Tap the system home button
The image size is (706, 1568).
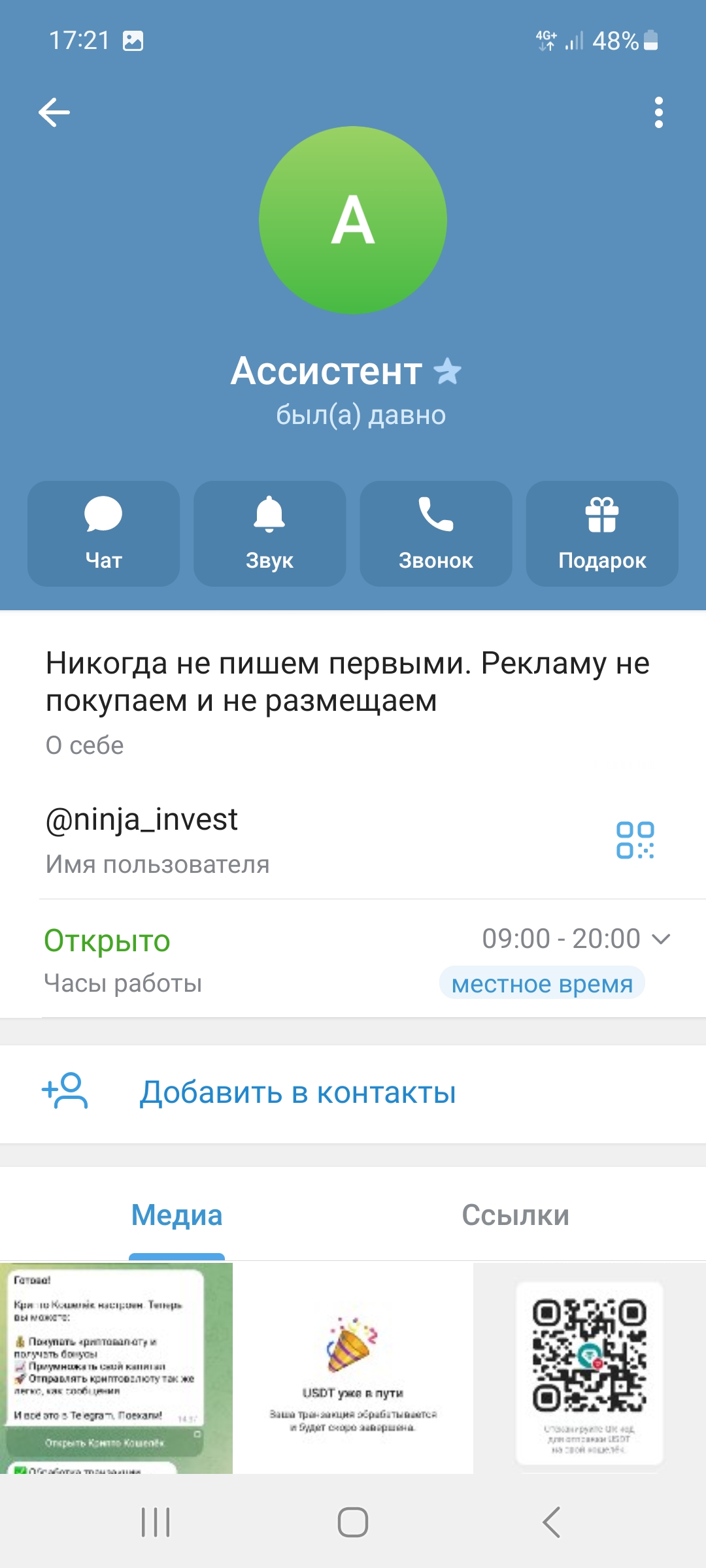tap(353, 1522)
